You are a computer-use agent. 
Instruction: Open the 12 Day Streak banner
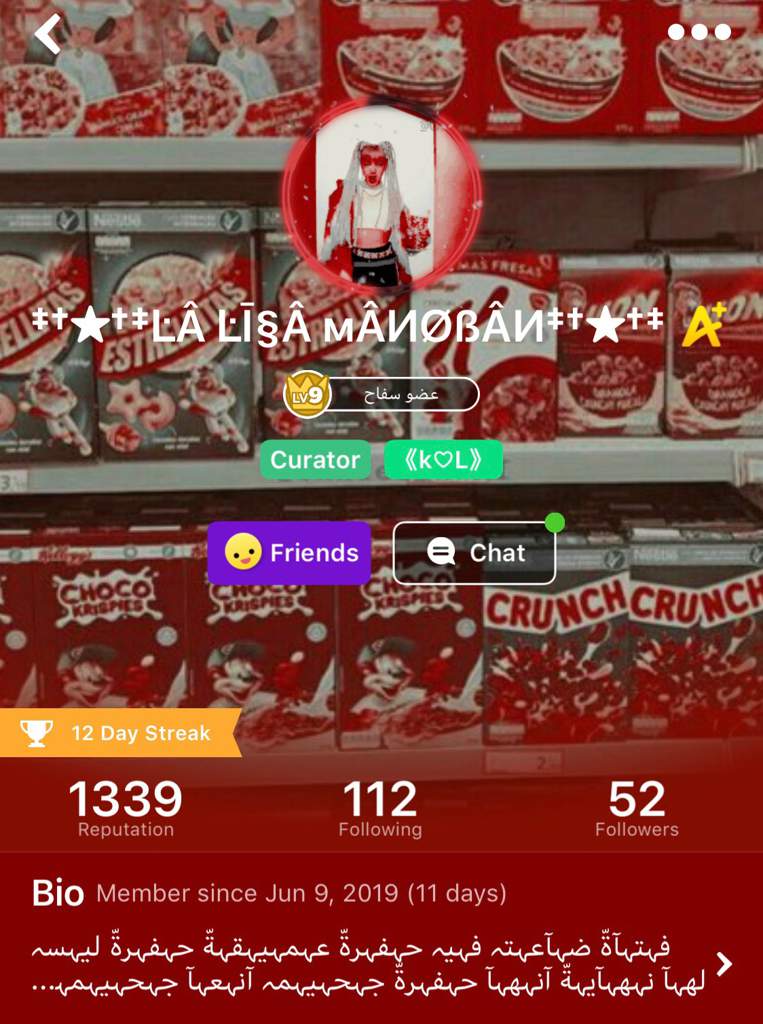tap(120, 733)
